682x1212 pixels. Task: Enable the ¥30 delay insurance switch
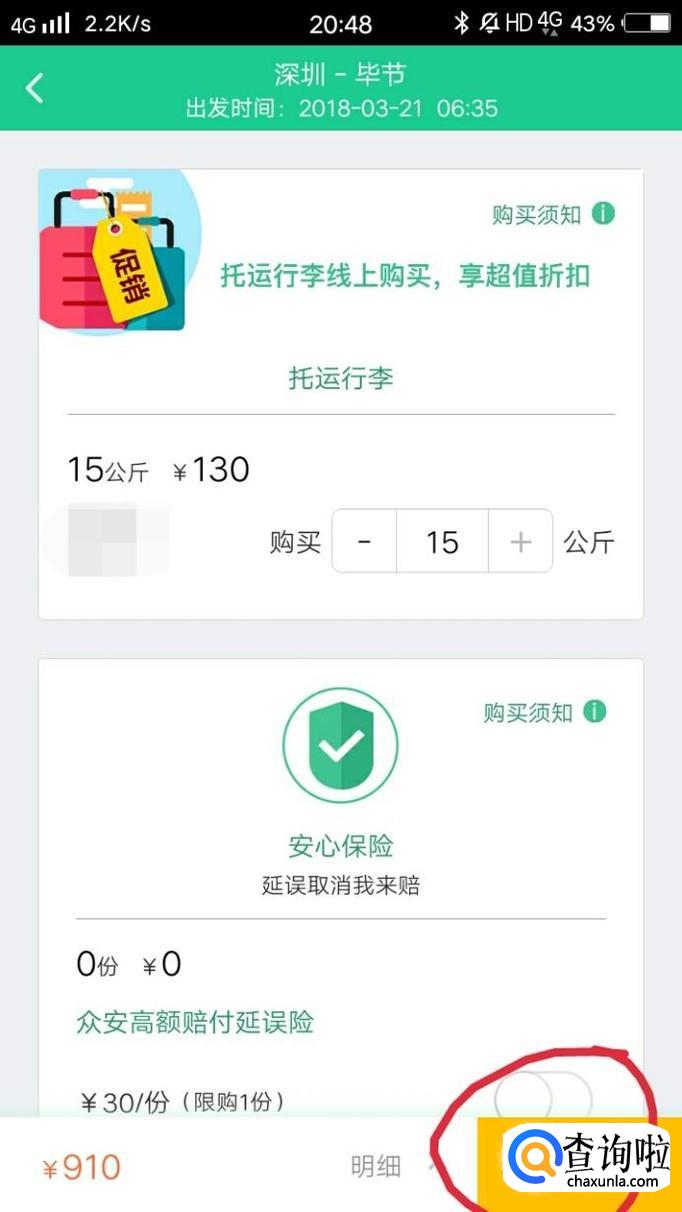pos(543,1097)
